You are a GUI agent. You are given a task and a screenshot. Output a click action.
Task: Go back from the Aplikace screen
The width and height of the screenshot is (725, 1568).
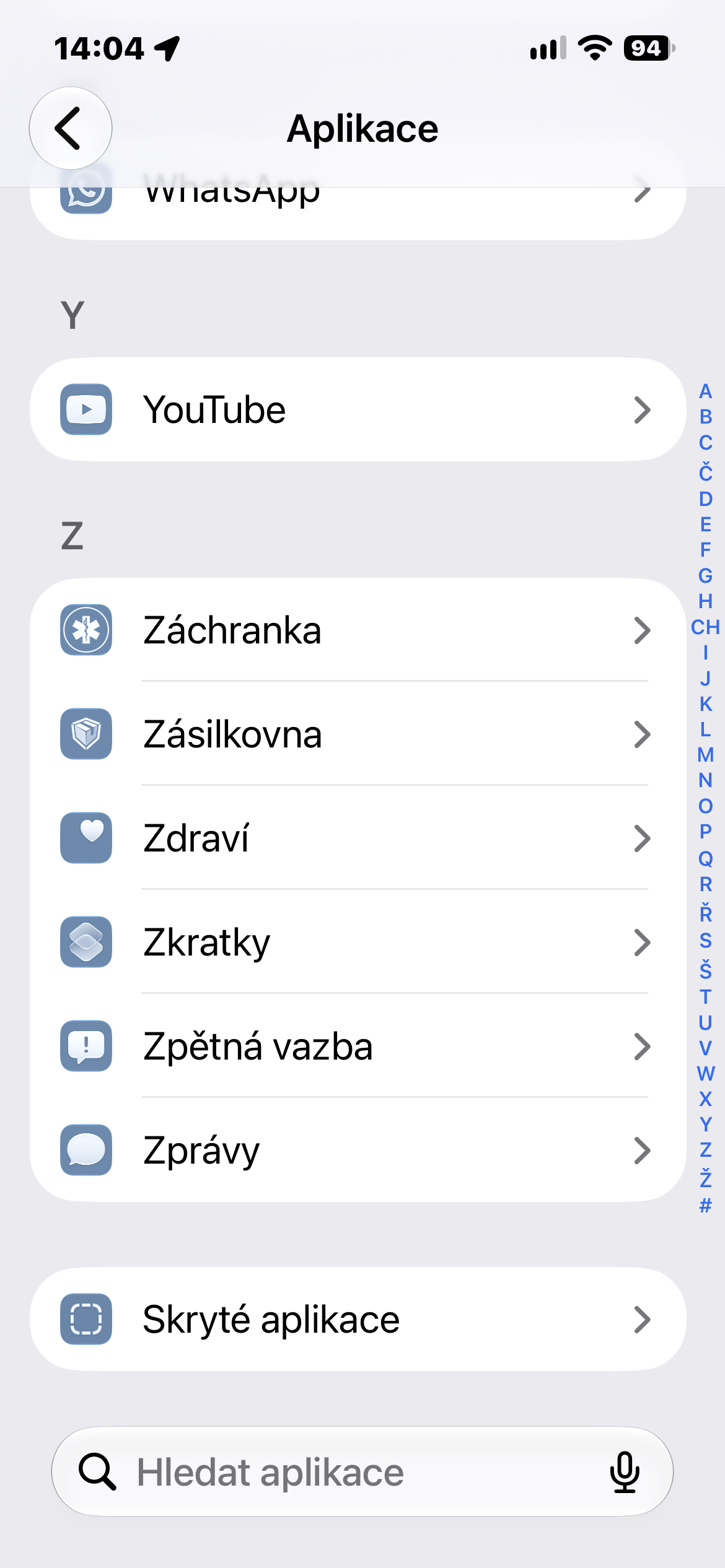[71, 128]
